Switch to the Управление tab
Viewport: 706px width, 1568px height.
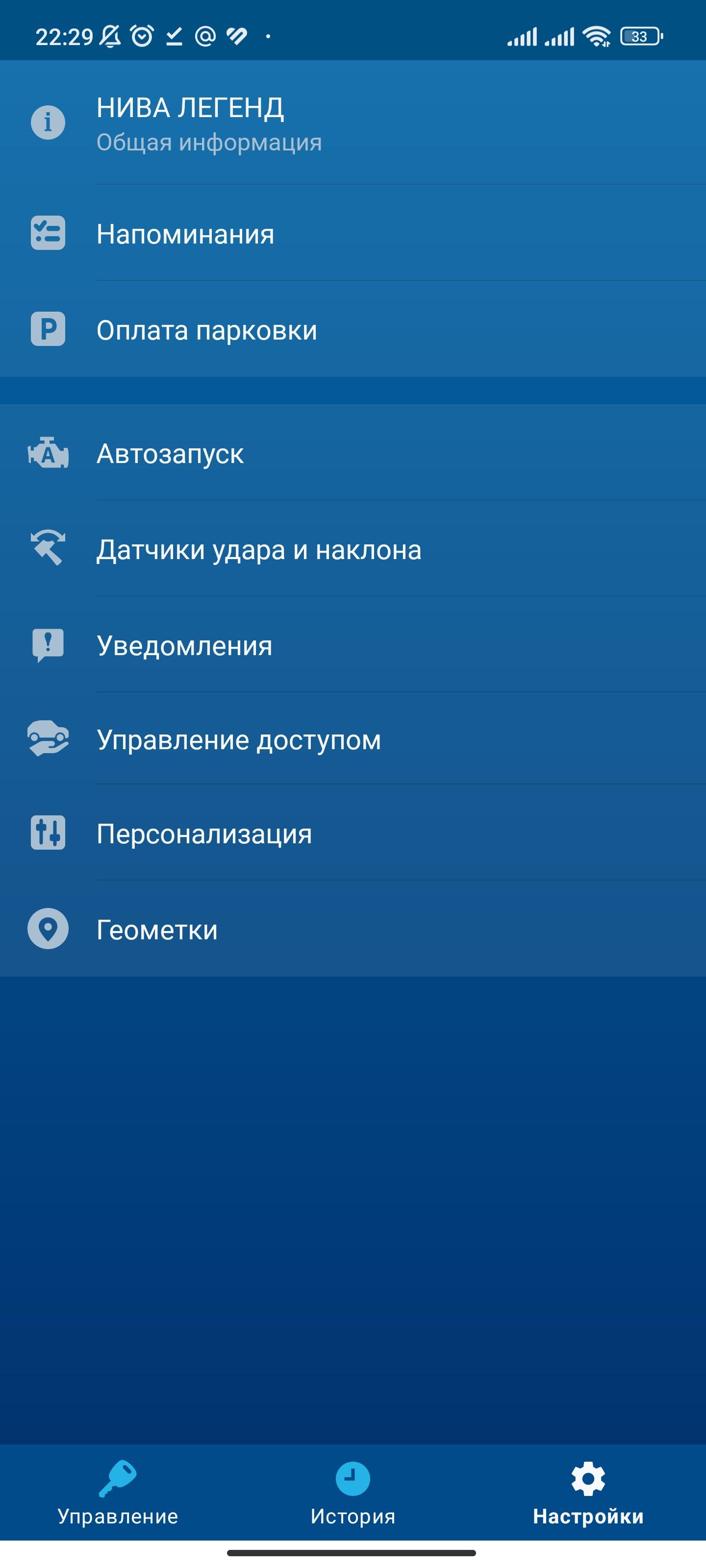(118, 1493)
